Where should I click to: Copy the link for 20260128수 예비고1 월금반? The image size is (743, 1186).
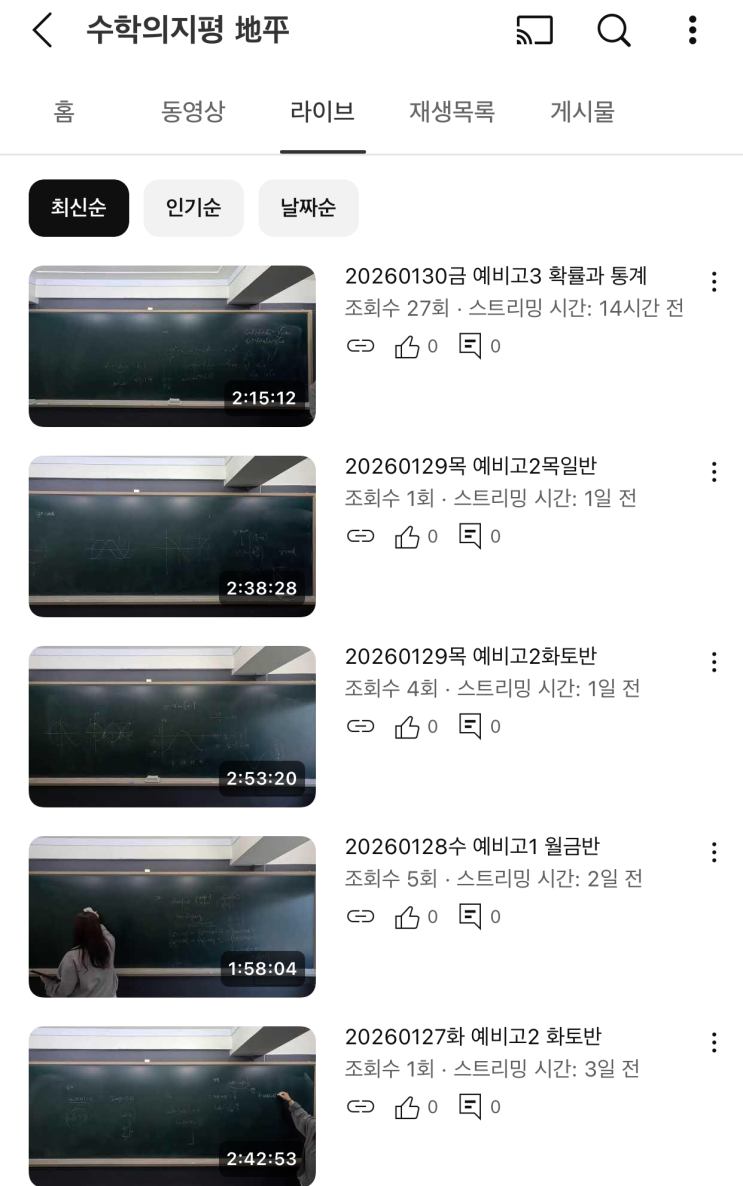(x=360, y=917)
